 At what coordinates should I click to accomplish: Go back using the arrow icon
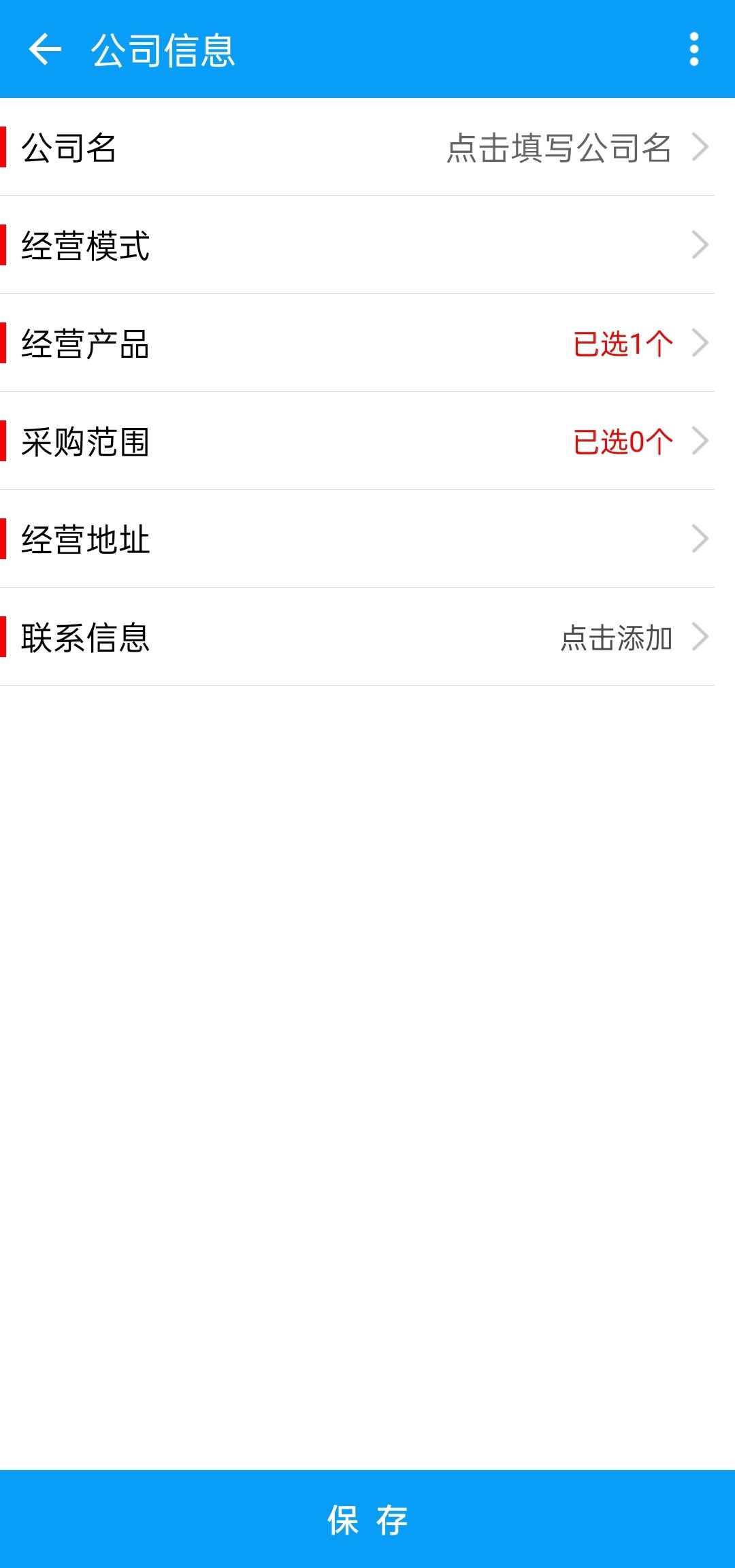(45, 50)
